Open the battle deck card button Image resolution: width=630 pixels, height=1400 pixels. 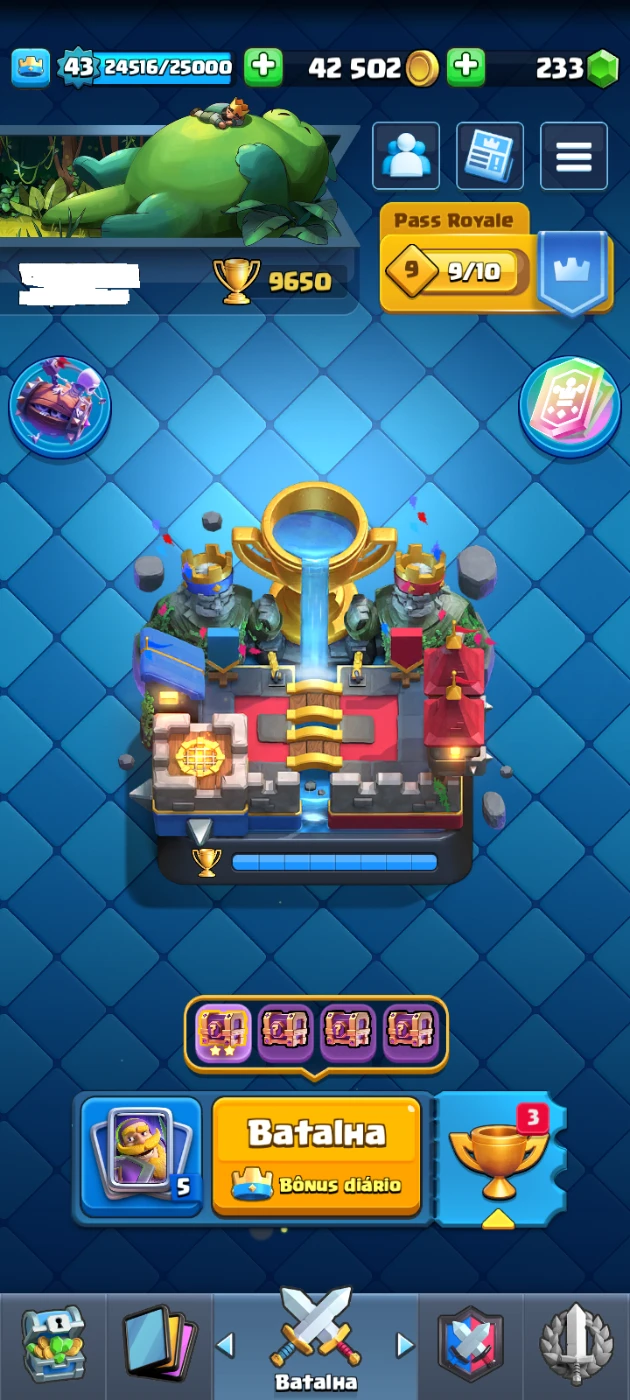coord(141,1156)
